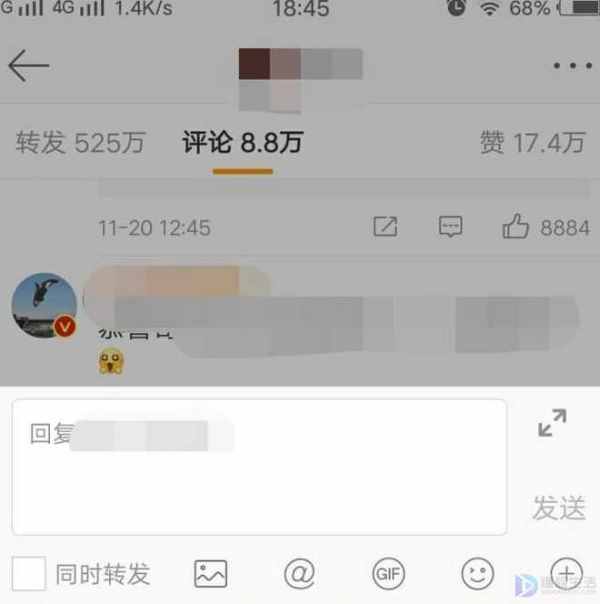
Task: Open the commenter's verified avatar profile
Action: [x=44, y=304]
